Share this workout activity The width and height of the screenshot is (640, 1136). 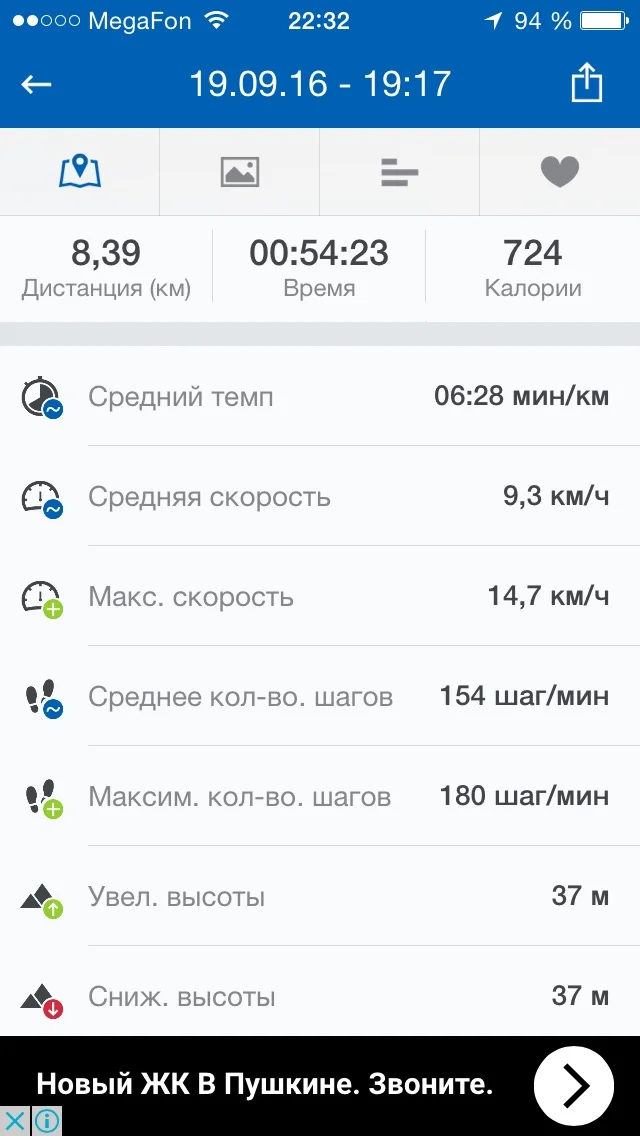coord(587,84)
